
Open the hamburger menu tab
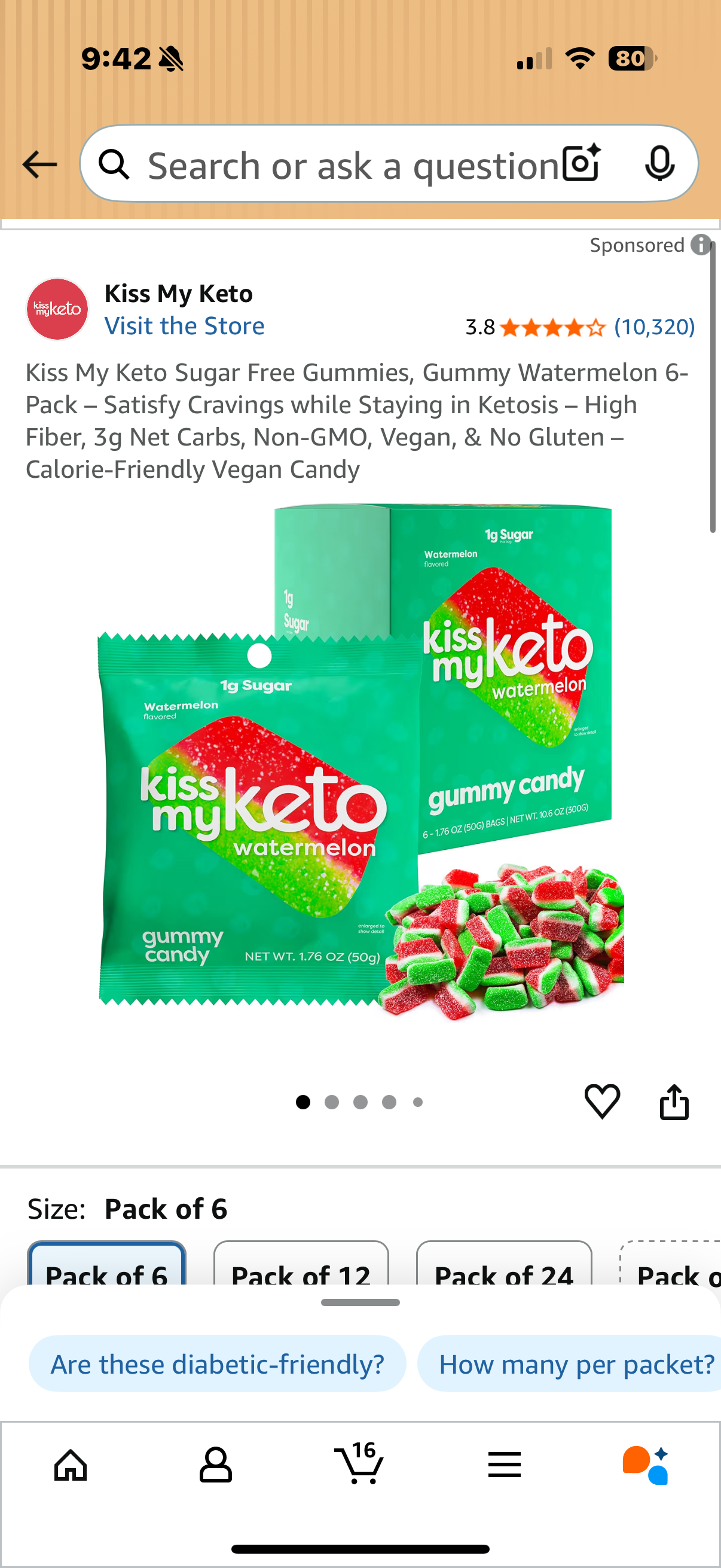505,1465
